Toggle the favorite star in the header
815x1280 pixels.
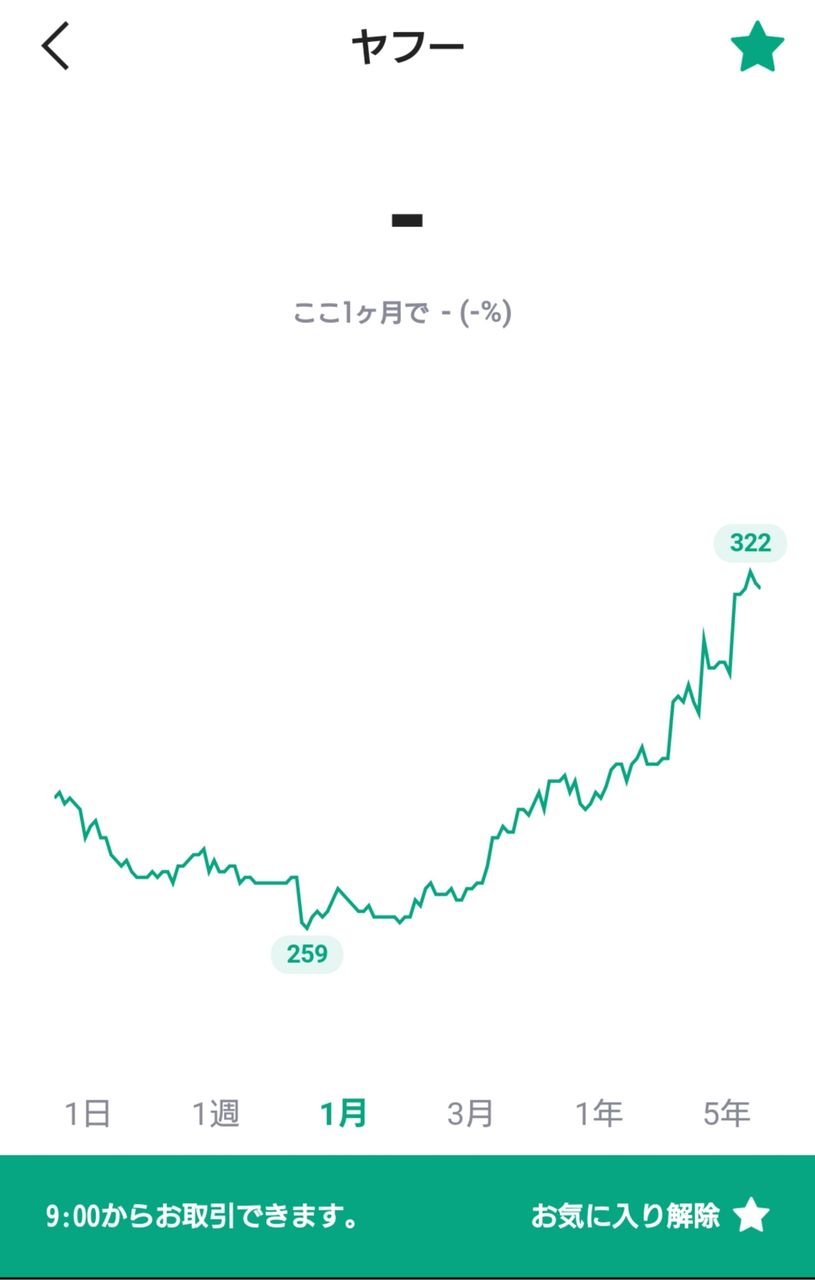(x=757, y=47)
